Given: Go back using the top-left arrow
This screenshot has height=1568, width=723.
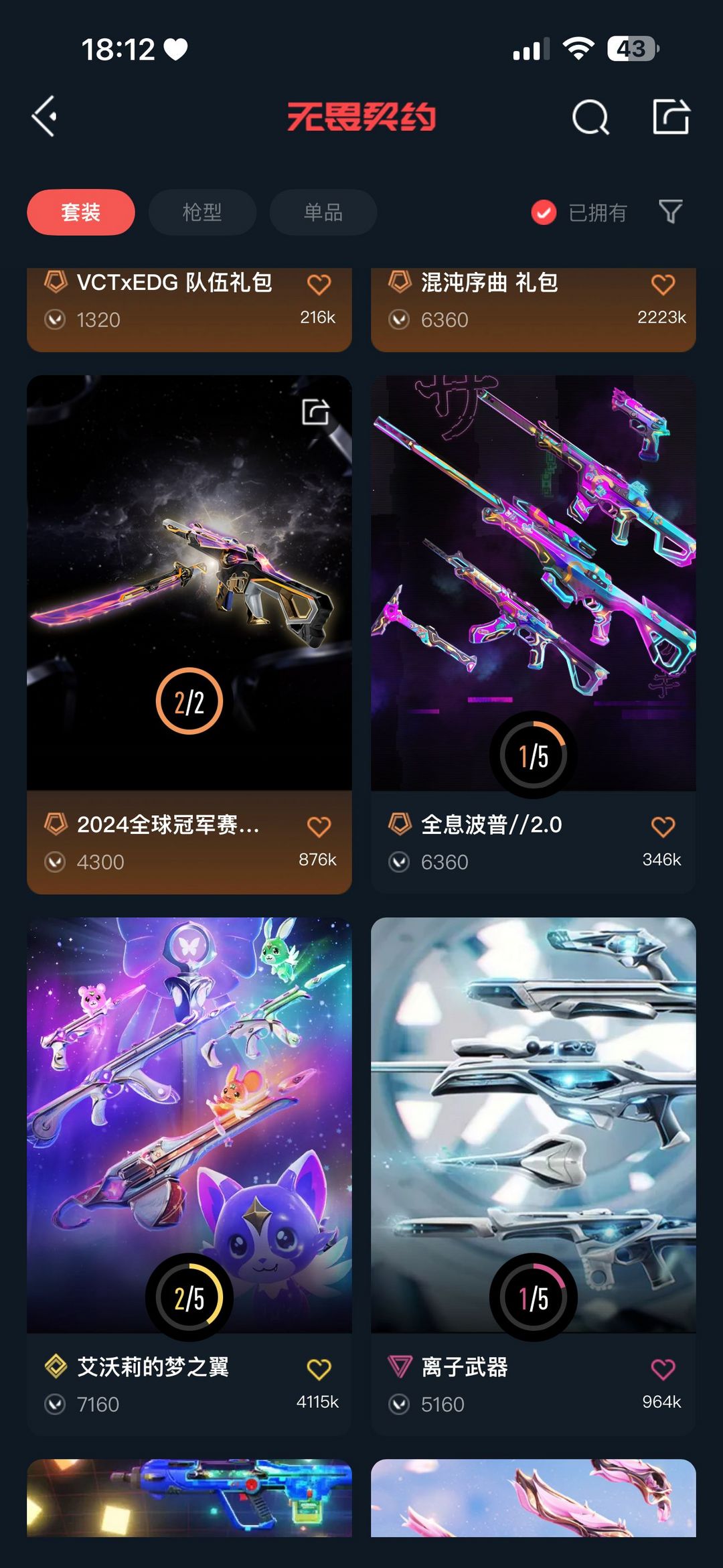Looking at the screenshot, I should [45, 117].
